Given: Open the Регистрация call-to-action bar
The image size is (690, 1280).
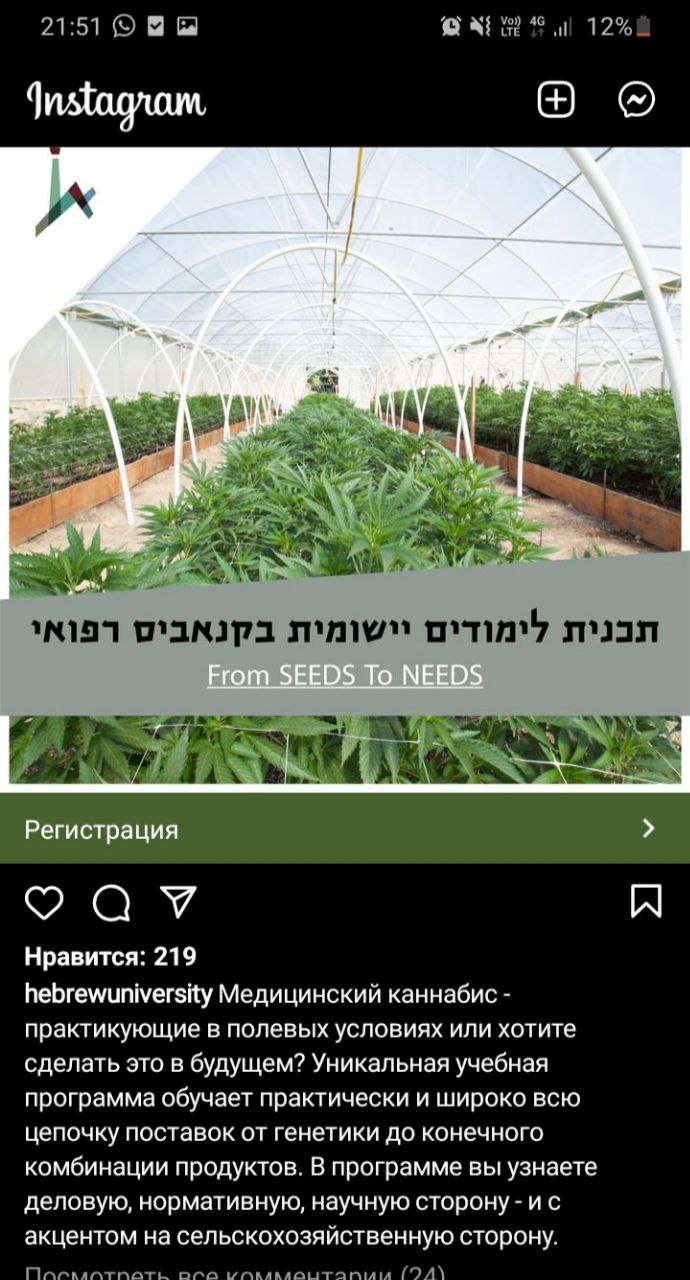Looking at the screenshot, I should click(x=345, y=828).
